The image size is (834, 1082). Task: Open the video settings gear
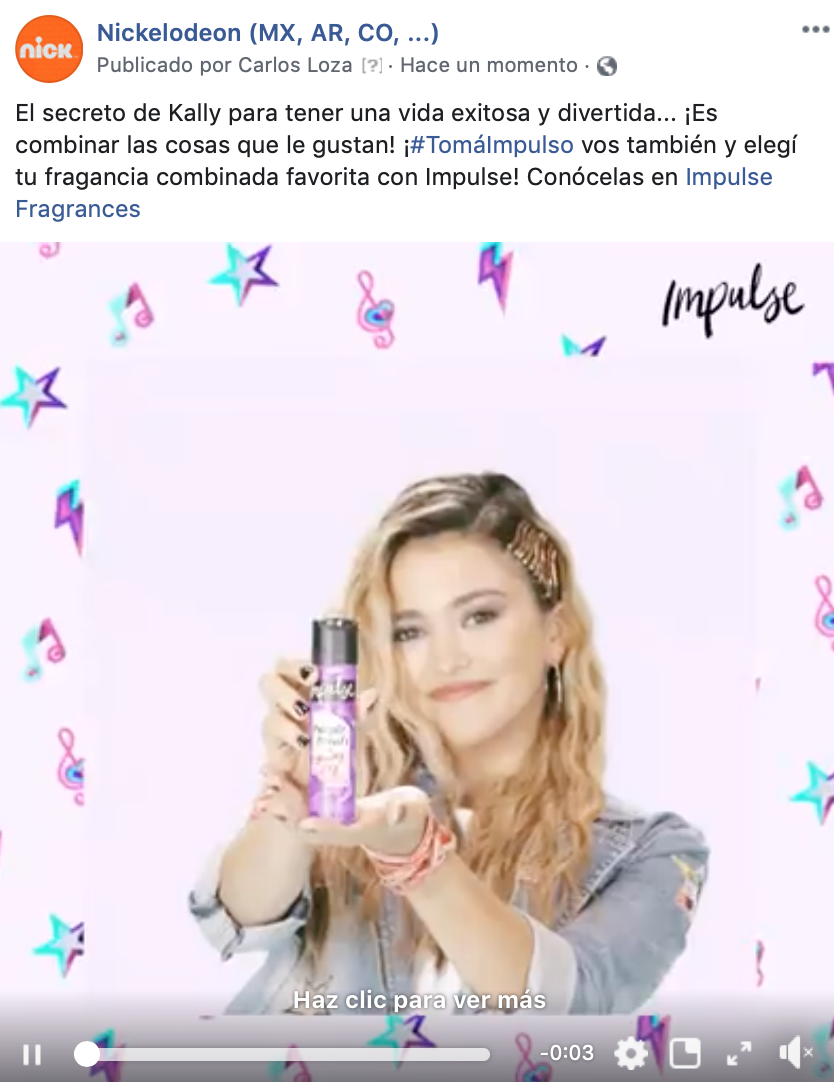pyautogui.click(x=630, y=1053)
